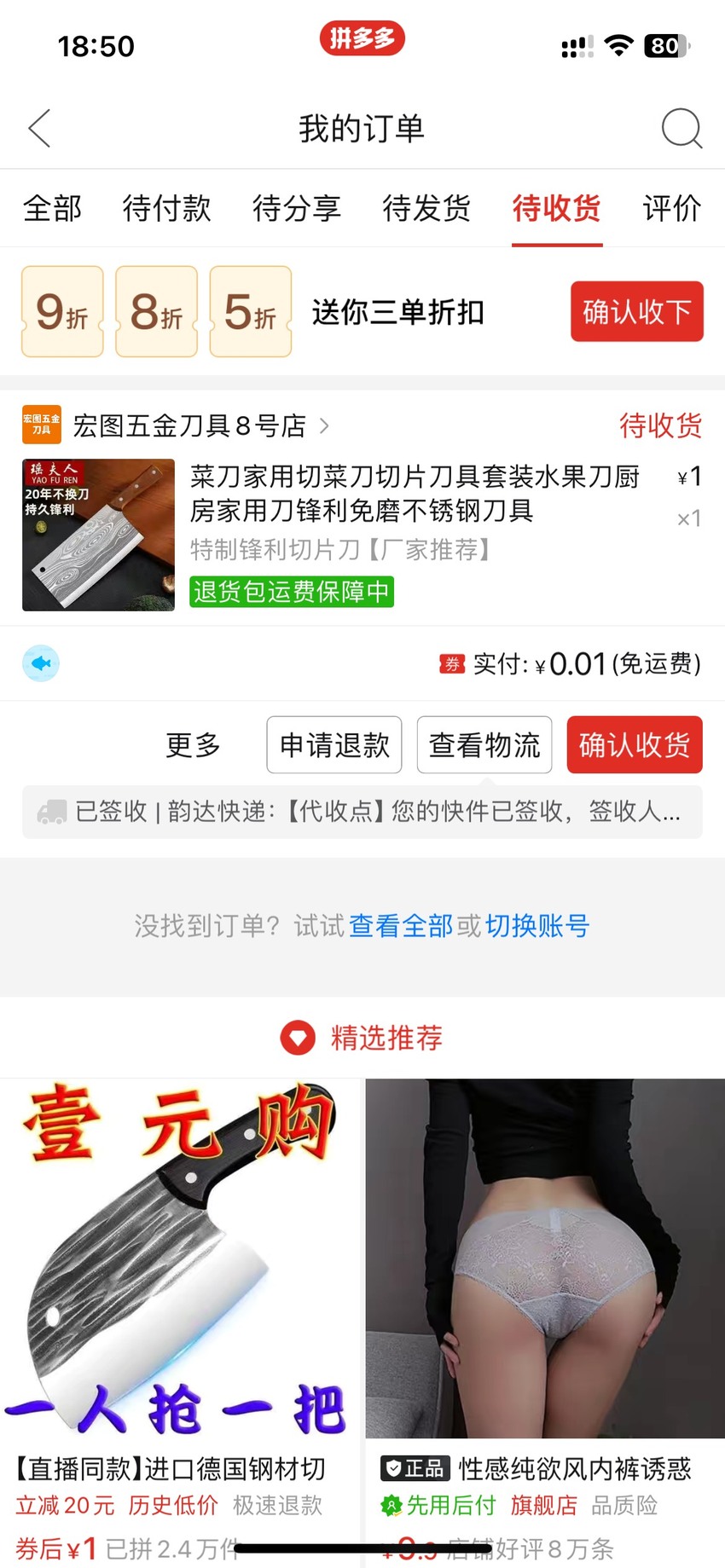
Task: Switch to the 待付款 tab
Action: tap(166, 208)
